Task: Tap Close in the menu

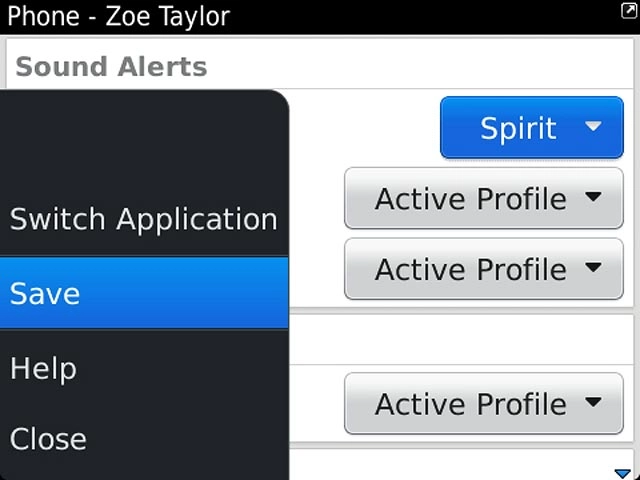Action: (x=144, y=438)
